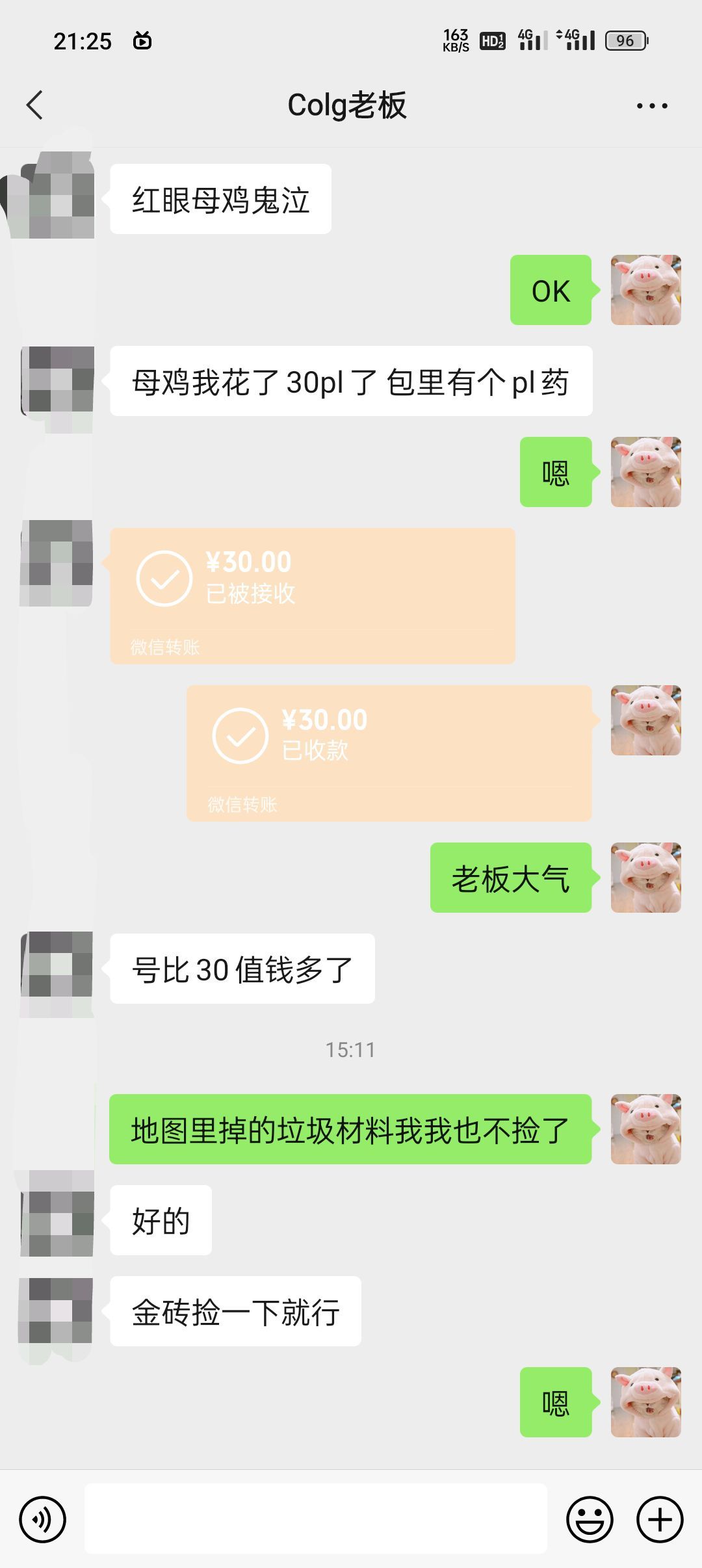This screenshot has width=702, height=1568.
Task: Go back from the Colg老板 chat
Action: point(34,105)
